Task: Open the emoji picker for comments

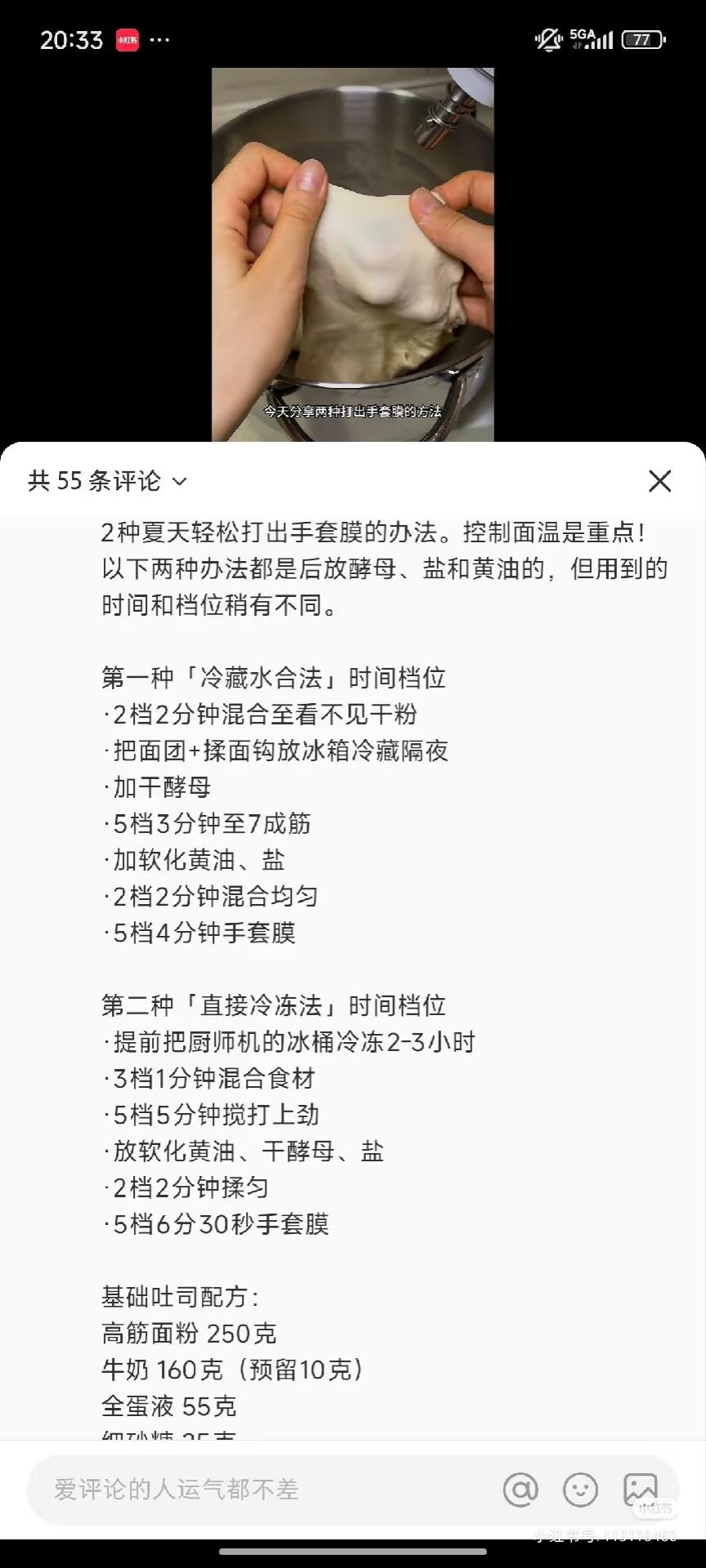Action: pyautogui.click(x=581, y=1490)
